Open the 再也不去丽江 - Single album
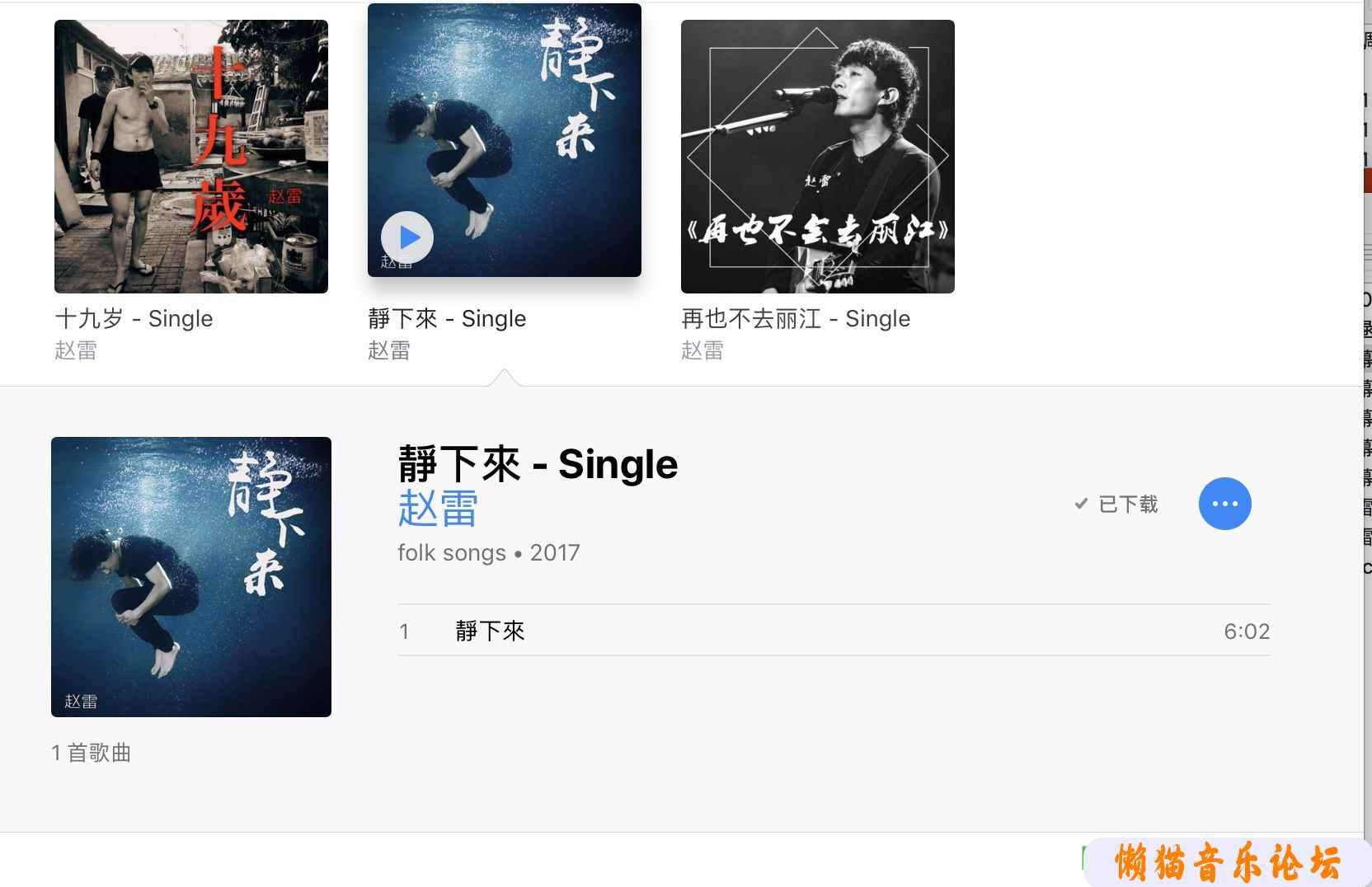1372x887 pixels. [x=817, y=157]
